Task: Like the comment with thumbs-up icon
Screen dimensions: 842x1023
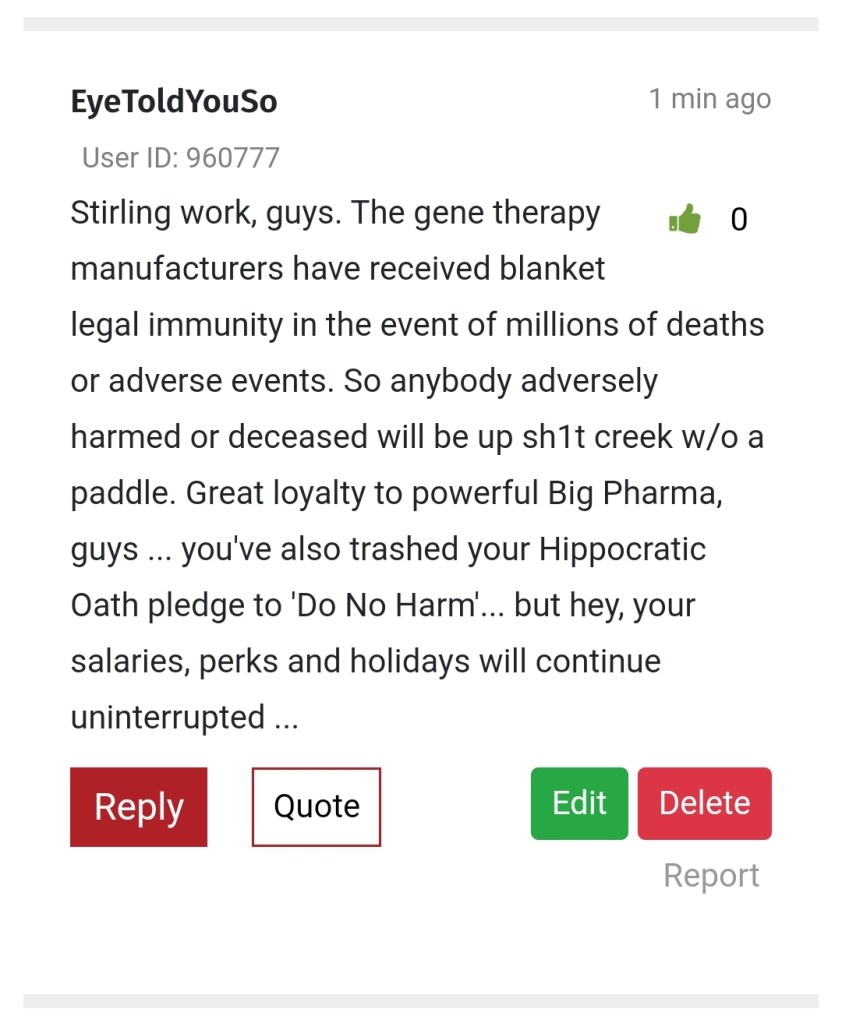Action: 685,219
